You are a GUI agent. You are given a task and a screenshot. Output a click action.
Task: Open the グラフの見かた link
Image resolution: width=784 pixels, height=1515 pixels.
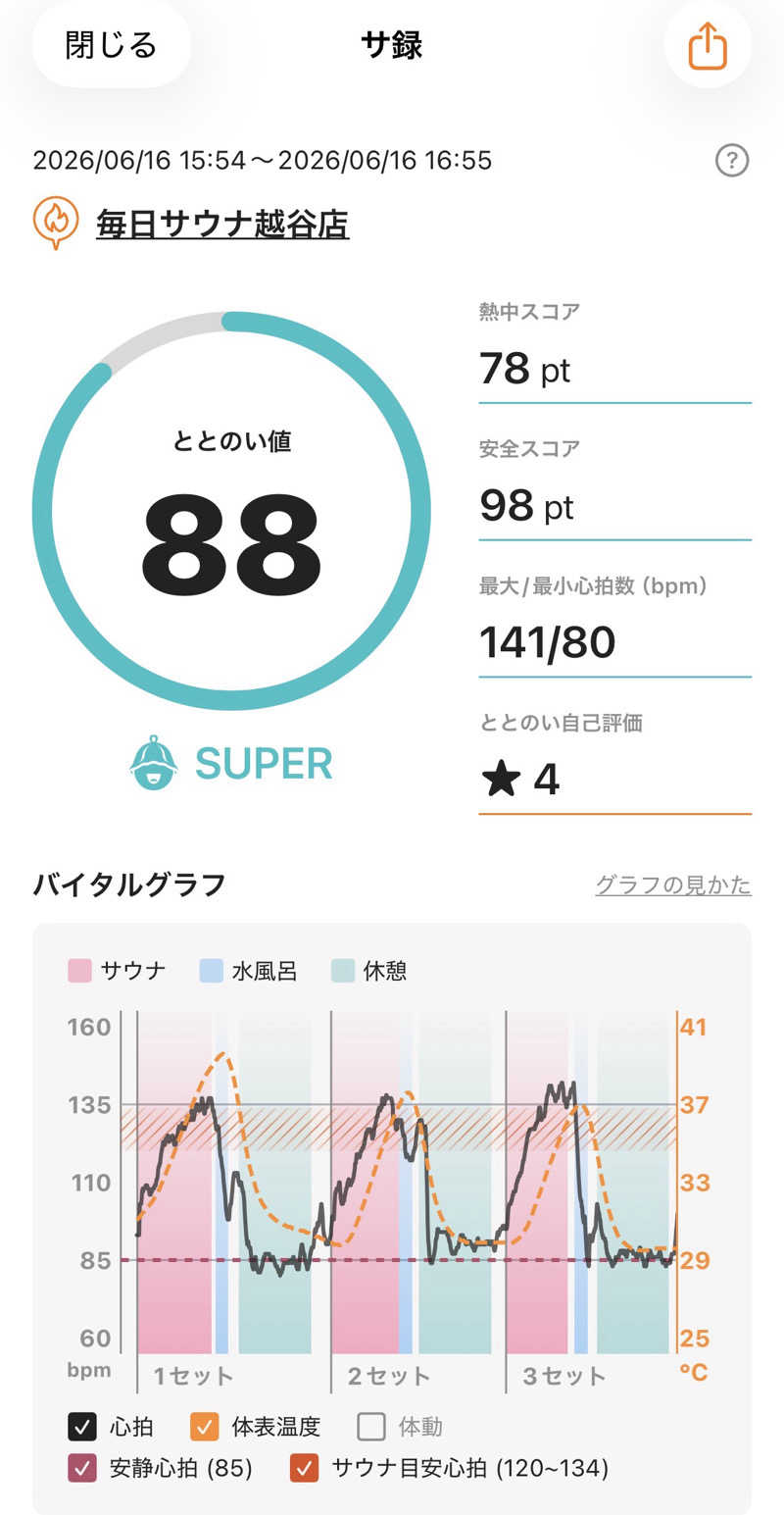tap(673, 885)
